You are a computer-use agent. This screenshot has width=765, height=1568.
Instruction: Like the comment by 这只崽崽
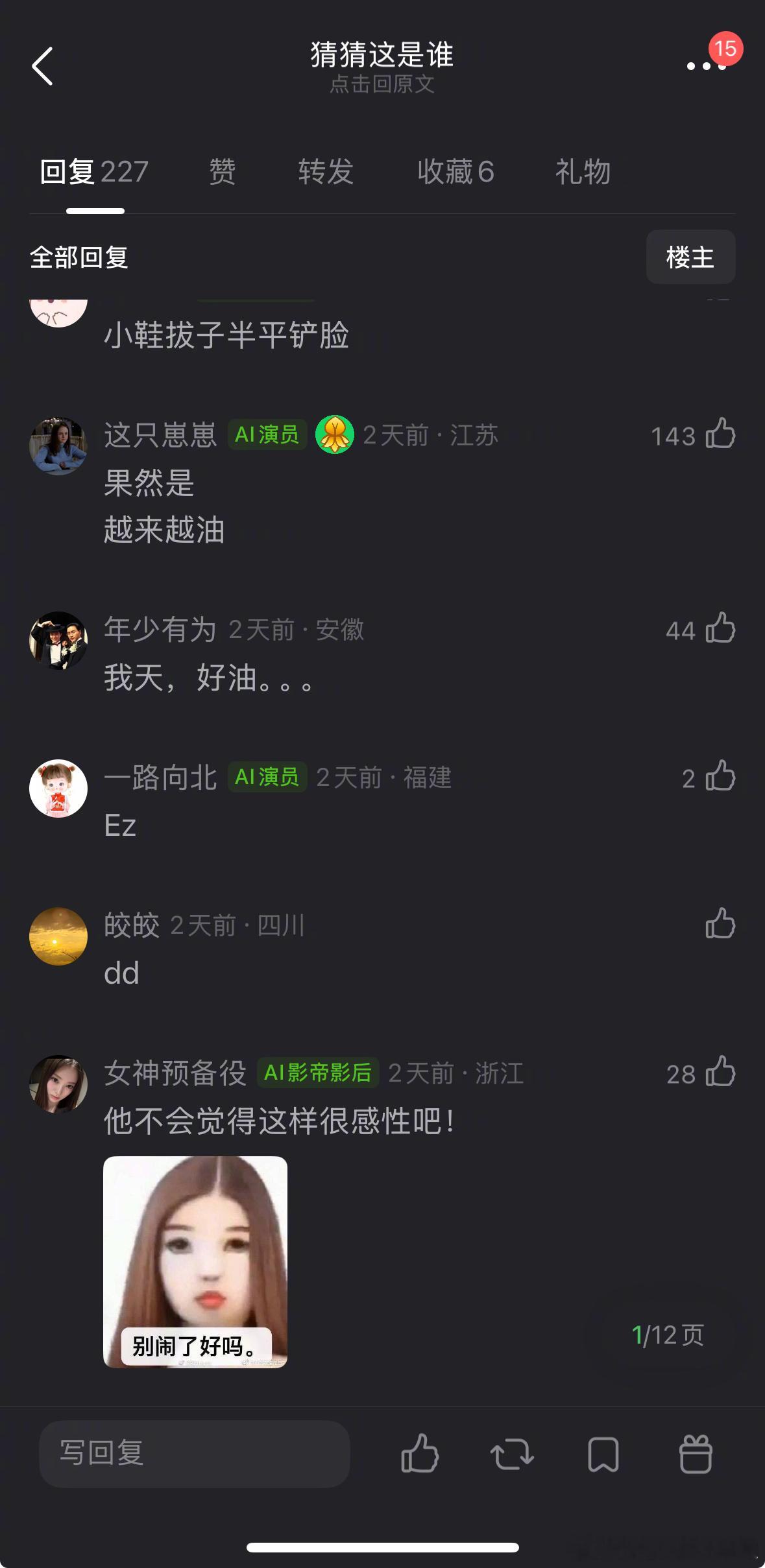[720, 436]
